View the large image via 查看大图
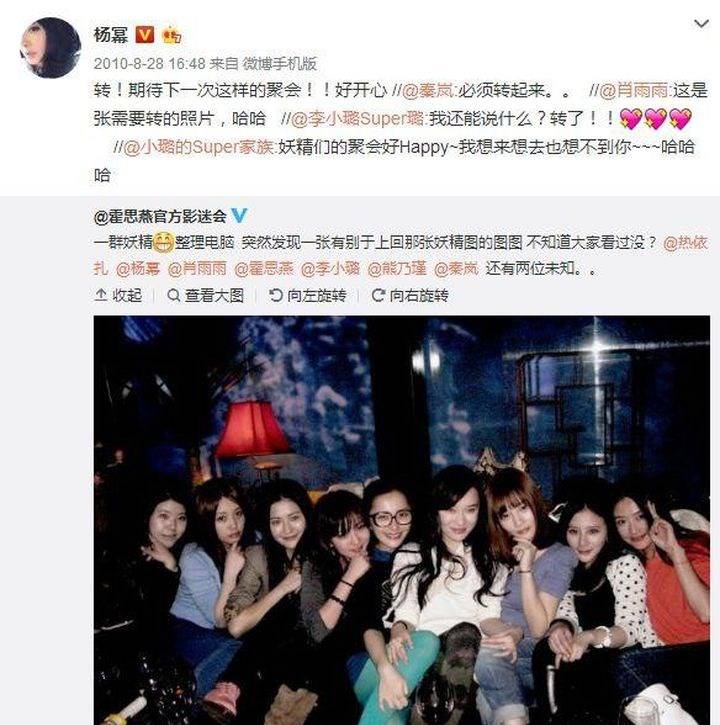This screenshot has width=720, height=725. pyautogui.click(x=205, y=295)
